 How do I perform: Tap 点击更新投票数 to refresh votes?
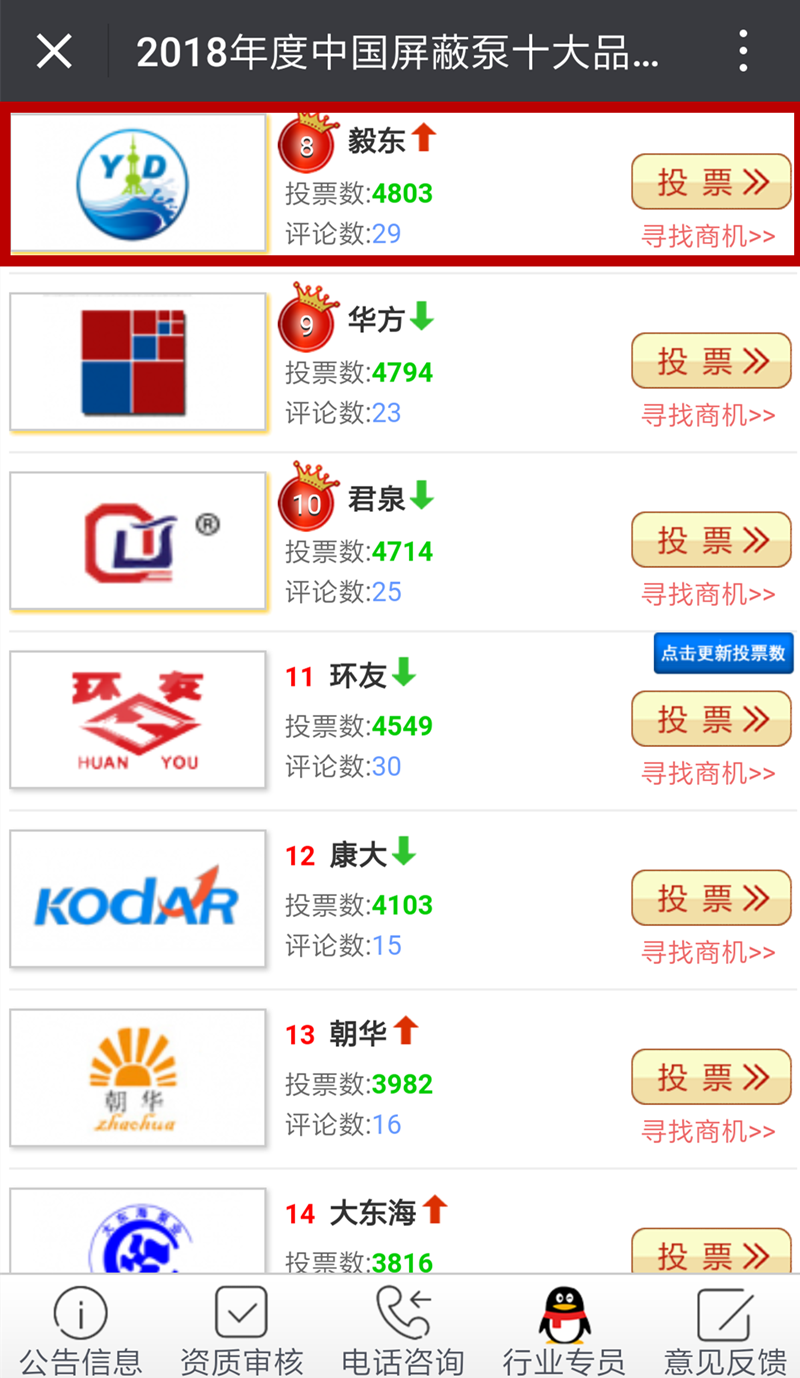pos(724,653)
